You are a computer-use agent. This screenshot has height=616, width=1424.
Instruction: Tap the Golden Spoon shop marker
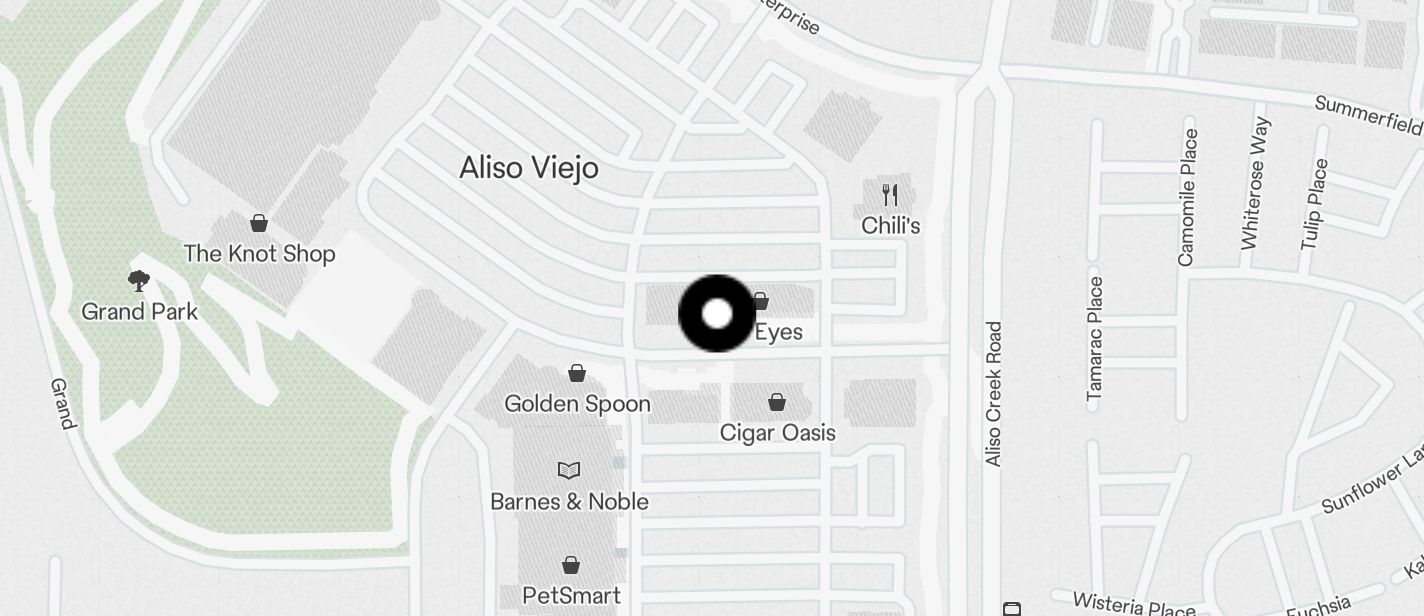point(577,373)
